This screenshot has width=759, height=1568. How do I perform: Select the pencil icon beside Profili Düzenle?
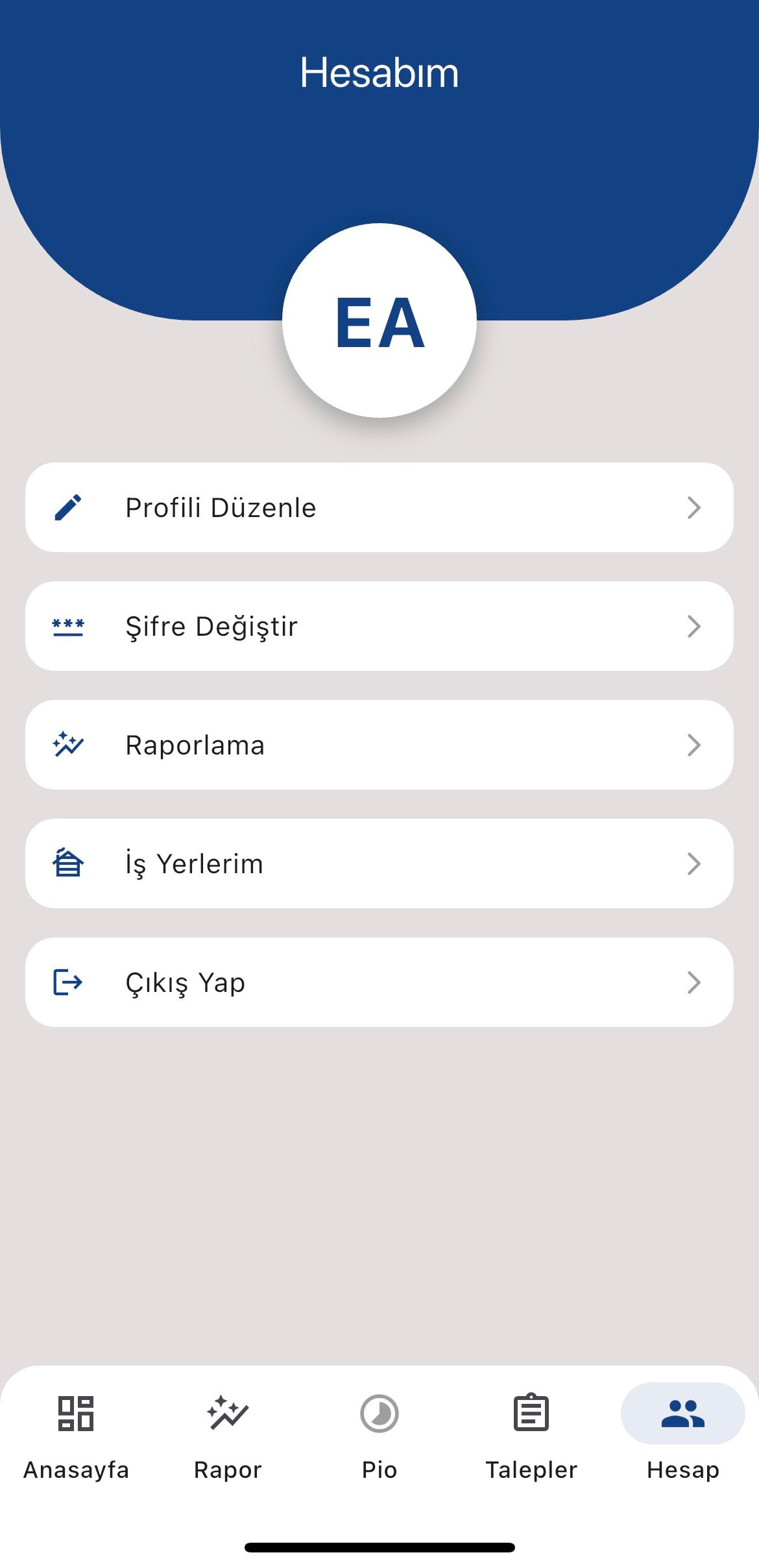pyautogui.click(x=67, y=508)
